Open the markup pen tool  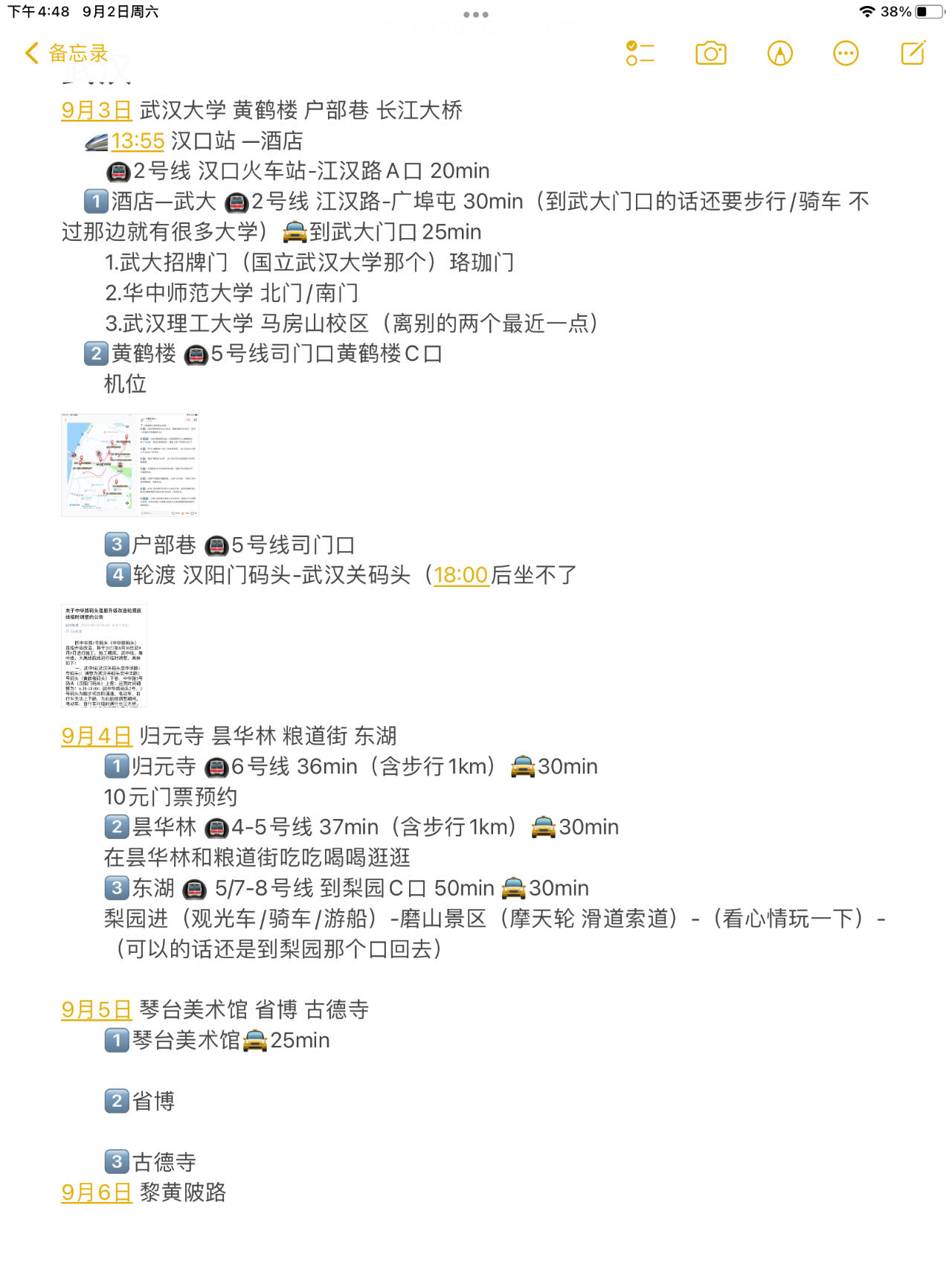tap(779, 54)
